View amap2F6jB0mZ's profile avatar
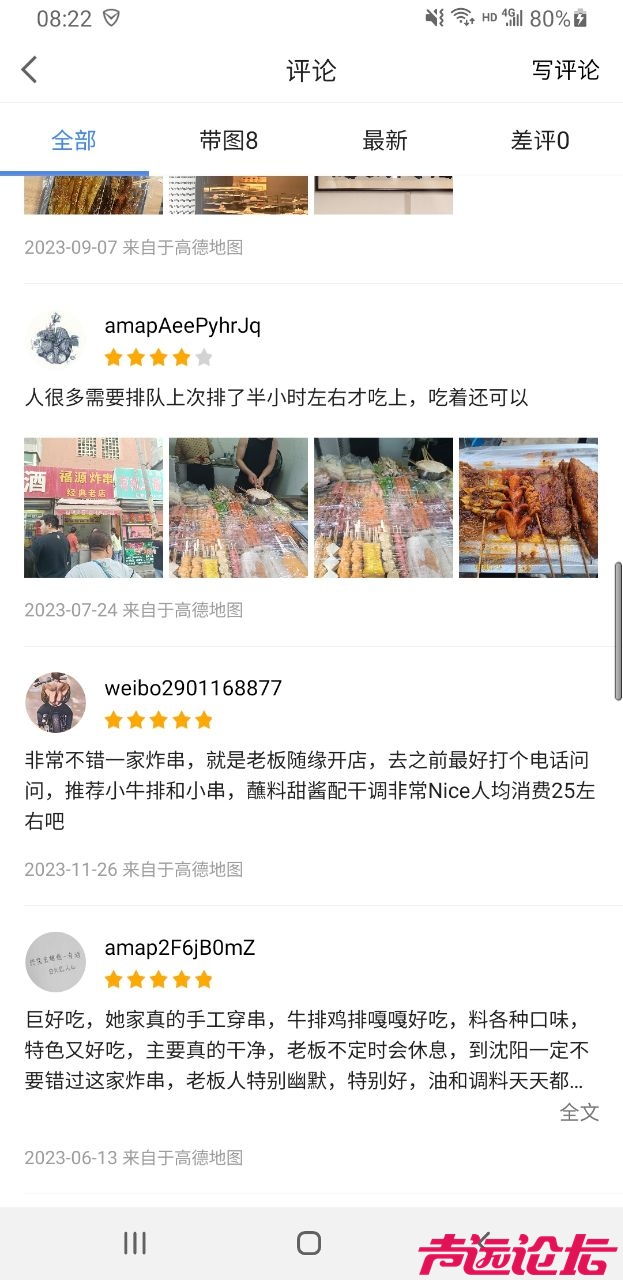The width and height of the screenshot is (623, 1280). point(55,962)
